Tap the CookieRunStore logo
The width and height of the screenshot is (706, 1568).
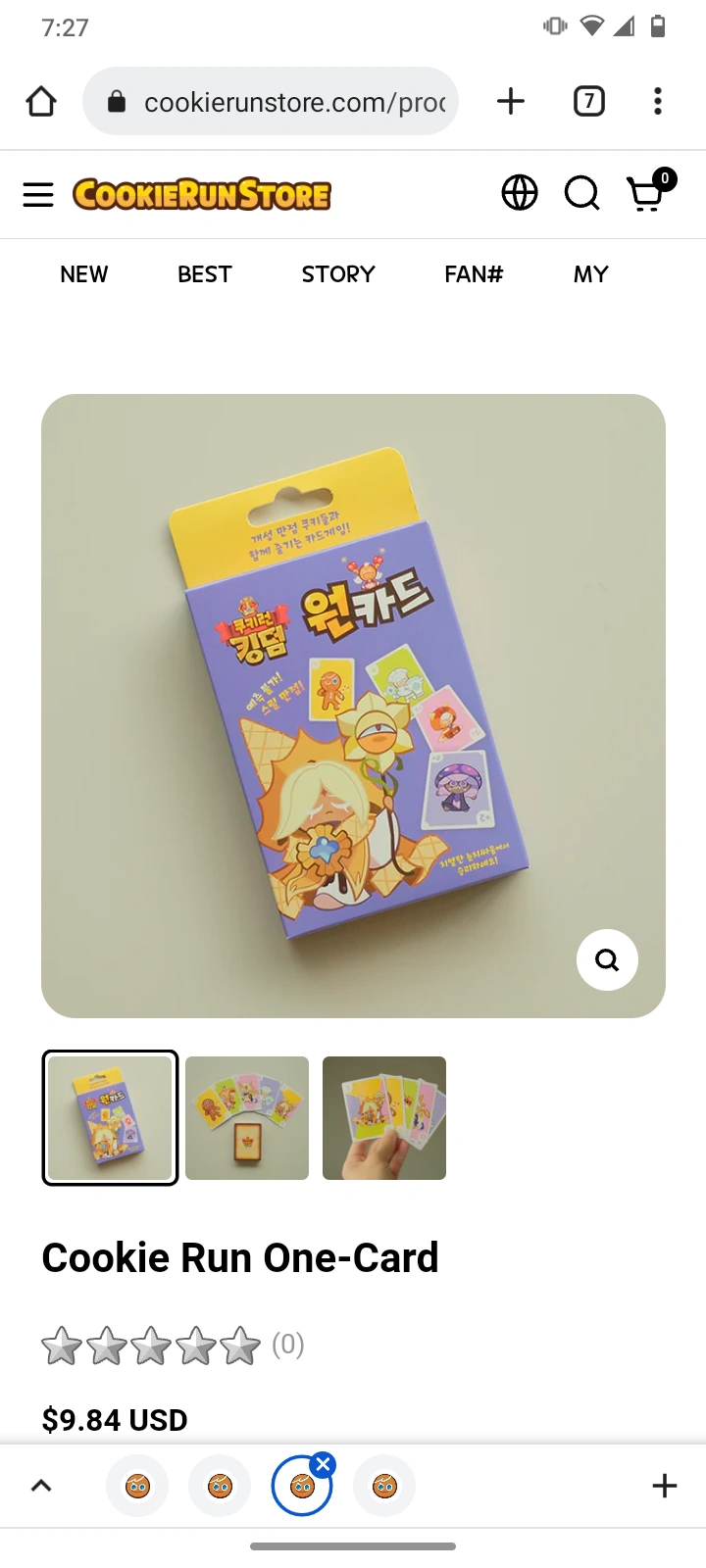coord(201,194)
